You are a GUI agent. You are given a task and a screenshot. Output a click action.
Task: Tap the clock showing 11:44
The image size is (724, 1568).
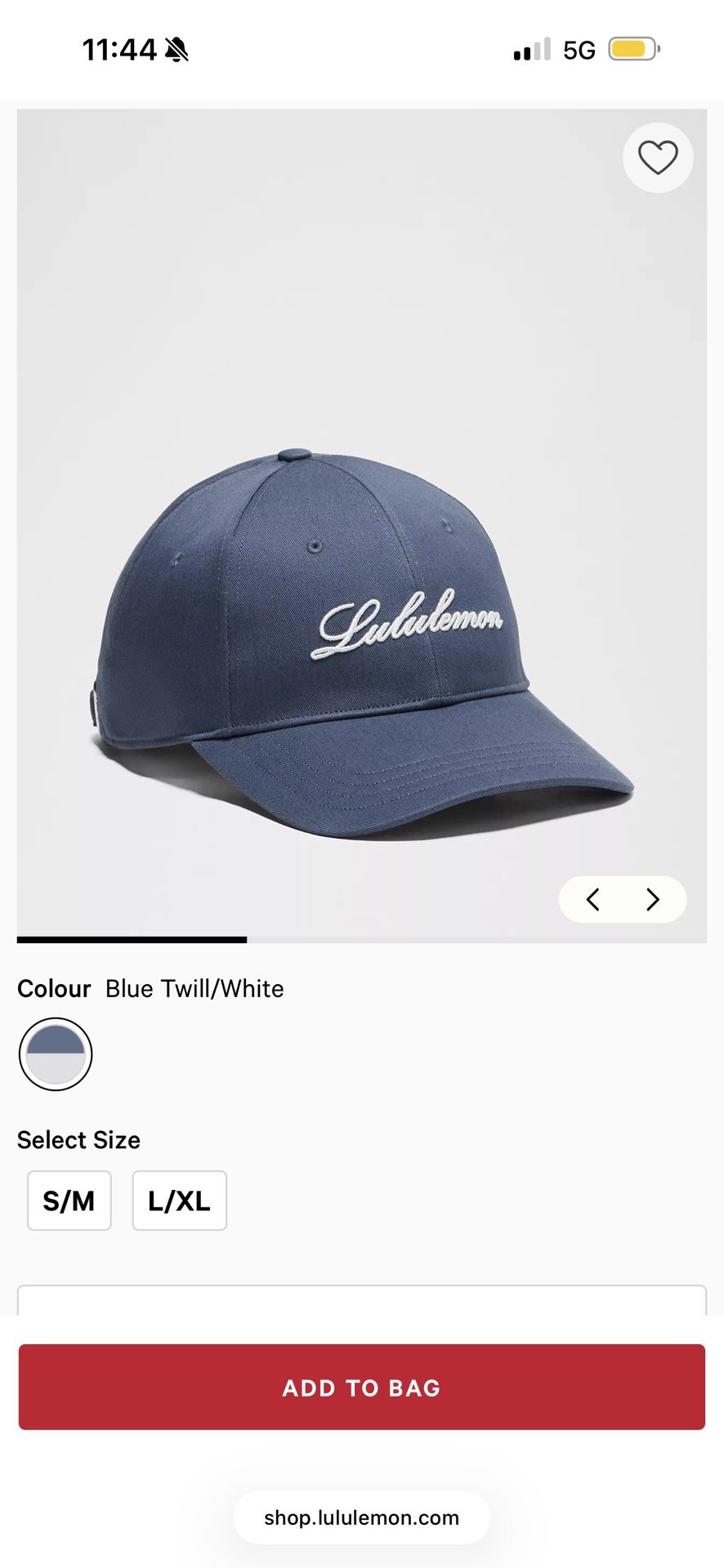coord(121,49)
